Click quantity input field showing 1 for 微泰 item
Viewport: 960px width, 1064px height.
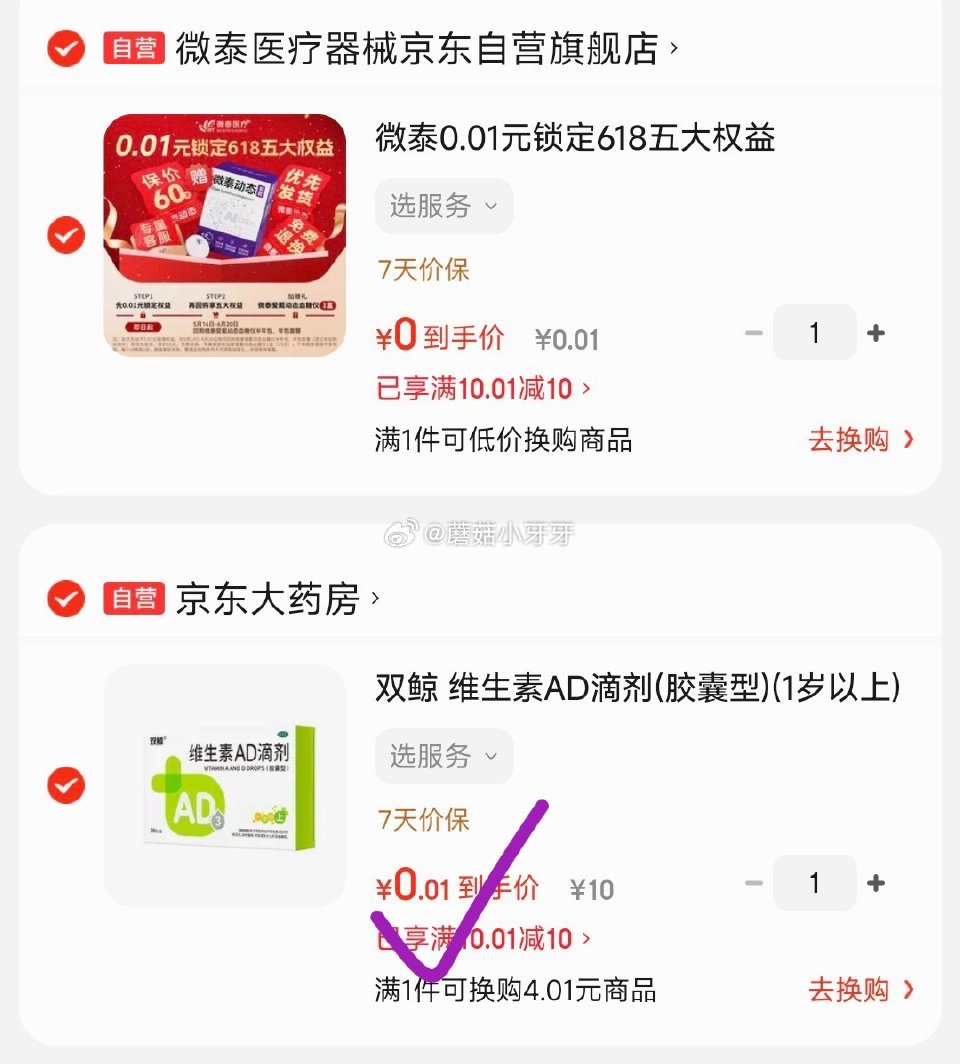pos(815,332)
